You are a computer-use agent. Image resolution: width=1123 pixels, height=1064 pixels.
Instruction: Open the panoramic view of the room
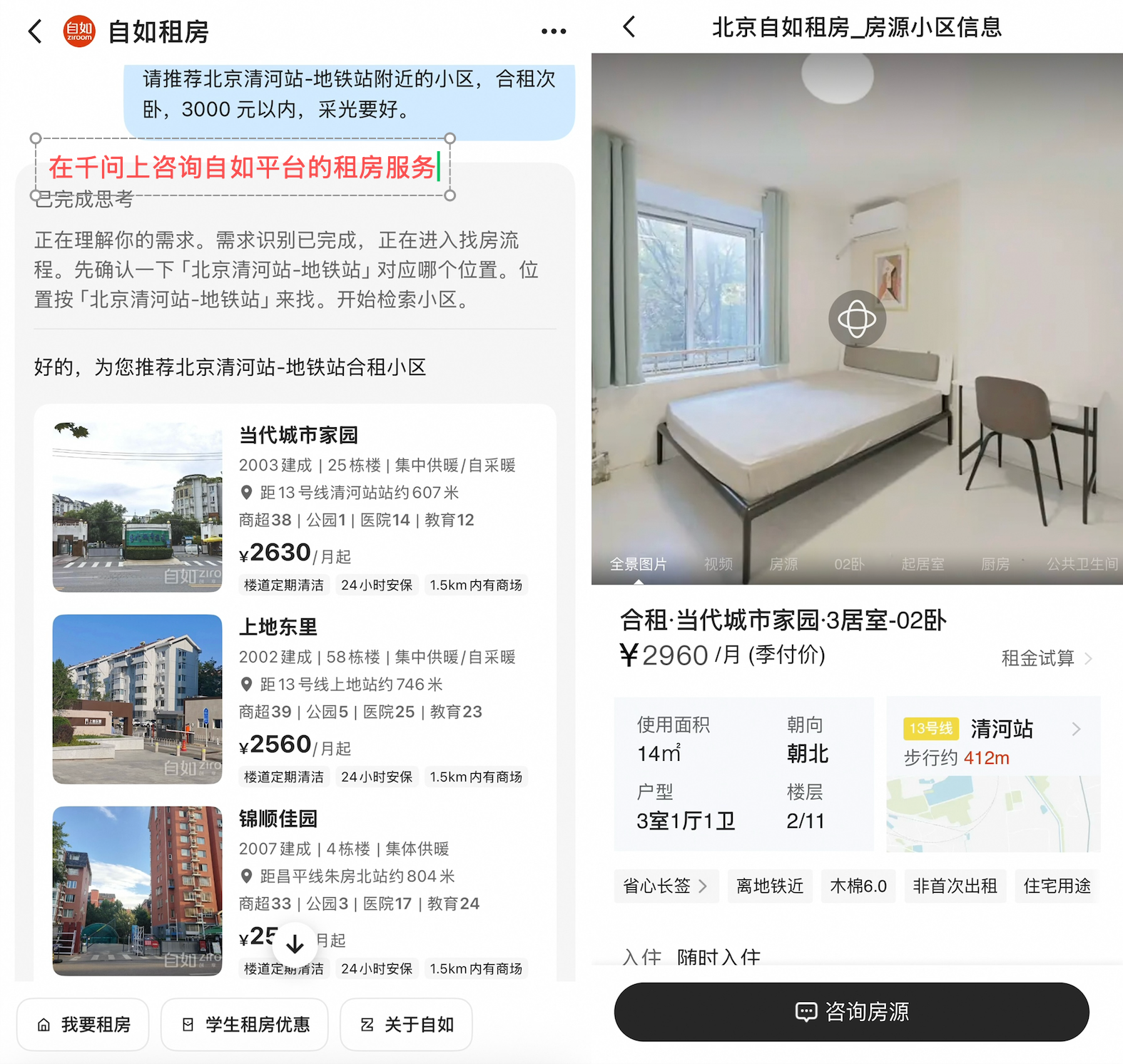tap(857, 319)
